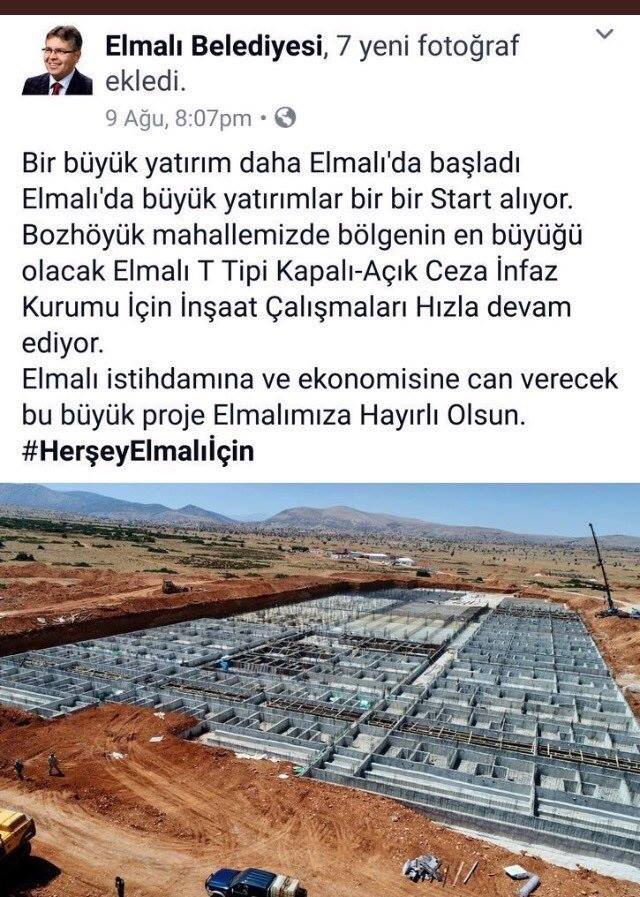
Task: Open the post's 9 Ağu timestamp
Action: (x=178, y=118)
